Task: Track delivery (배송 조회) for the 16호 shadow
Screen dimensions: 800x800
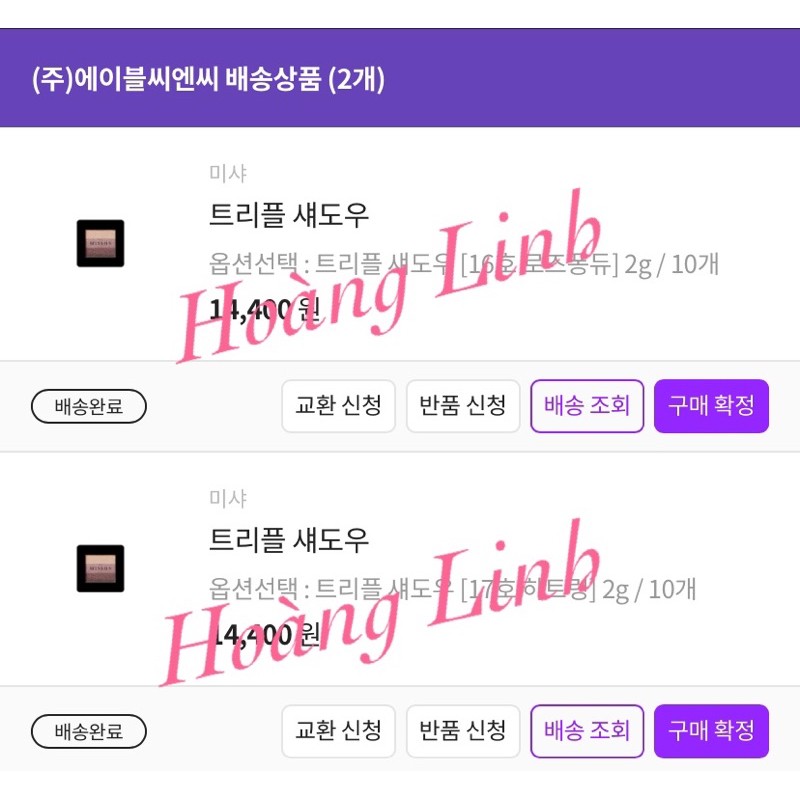Action: [x=587, y=406]
